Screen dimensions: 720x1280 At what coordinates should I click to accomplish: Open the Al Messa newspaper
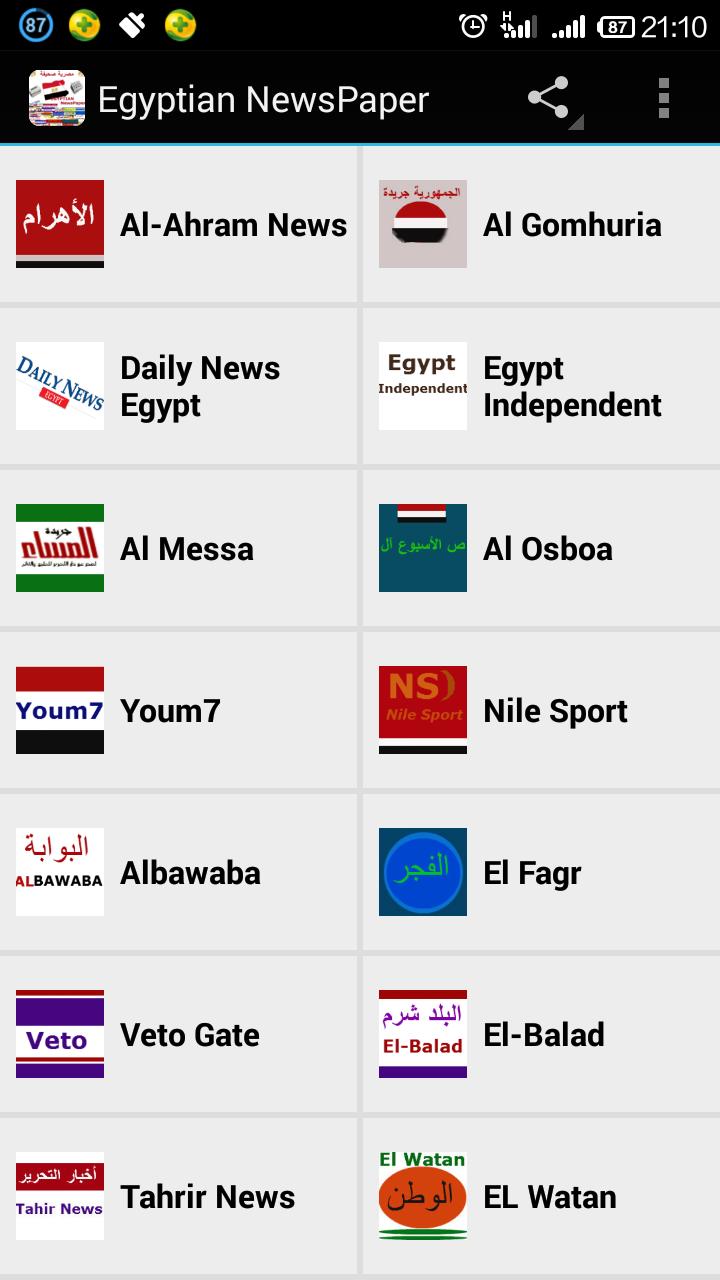(x=180, y=548)
